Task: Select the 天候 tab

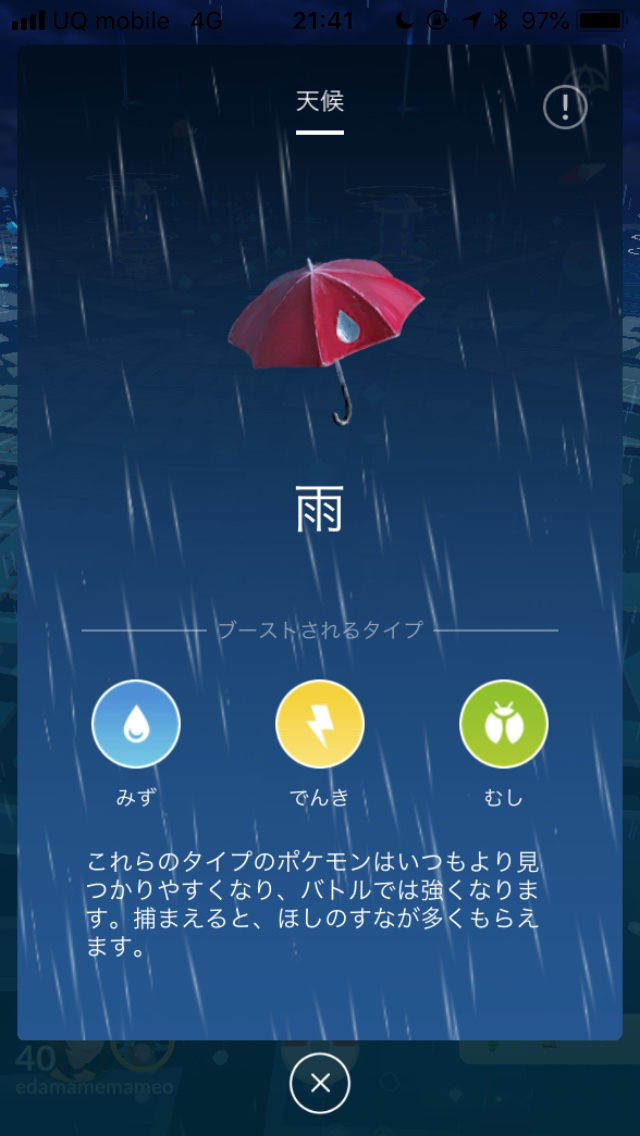Action: [x=320, y=102]
